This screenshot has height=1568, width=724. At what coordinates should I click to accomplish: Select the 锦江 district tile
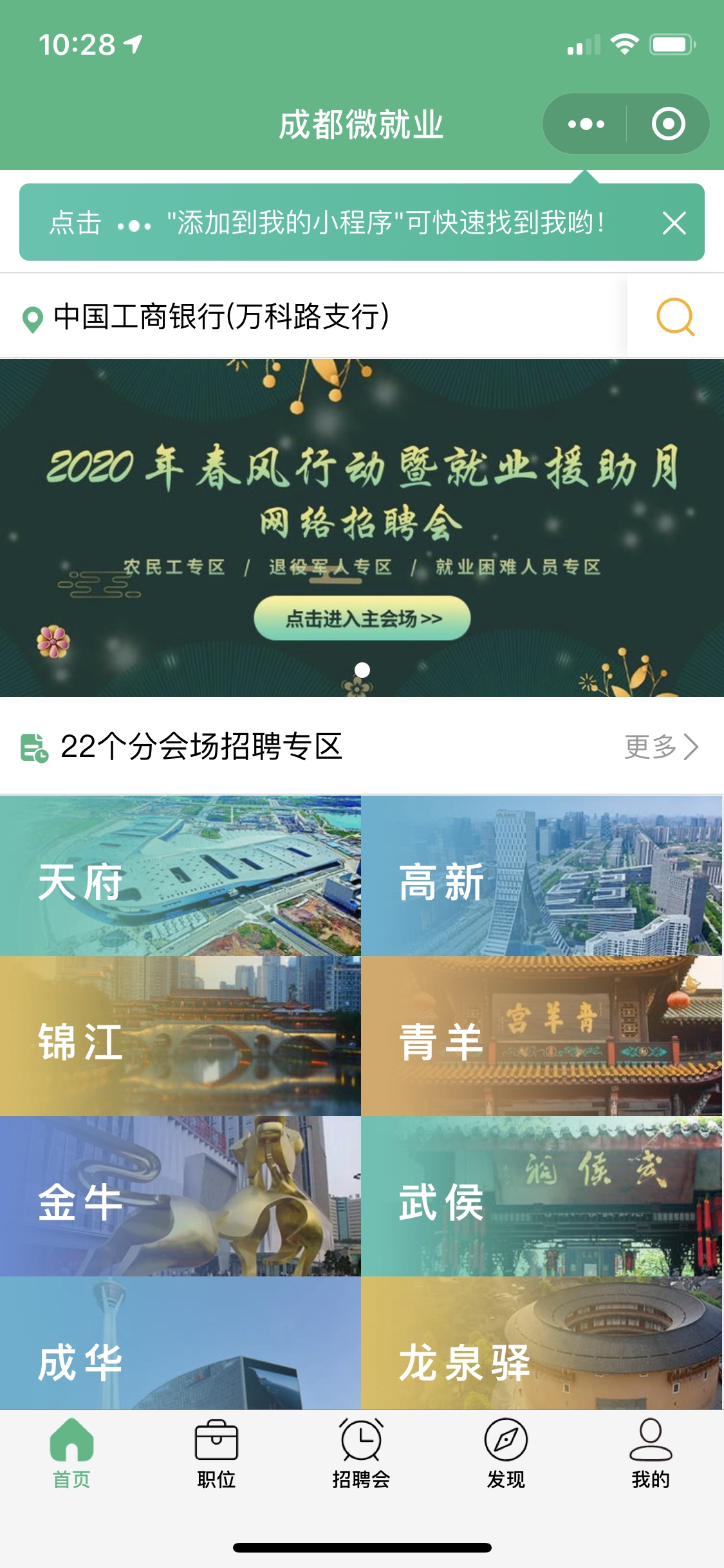(x=180, y=1036)
